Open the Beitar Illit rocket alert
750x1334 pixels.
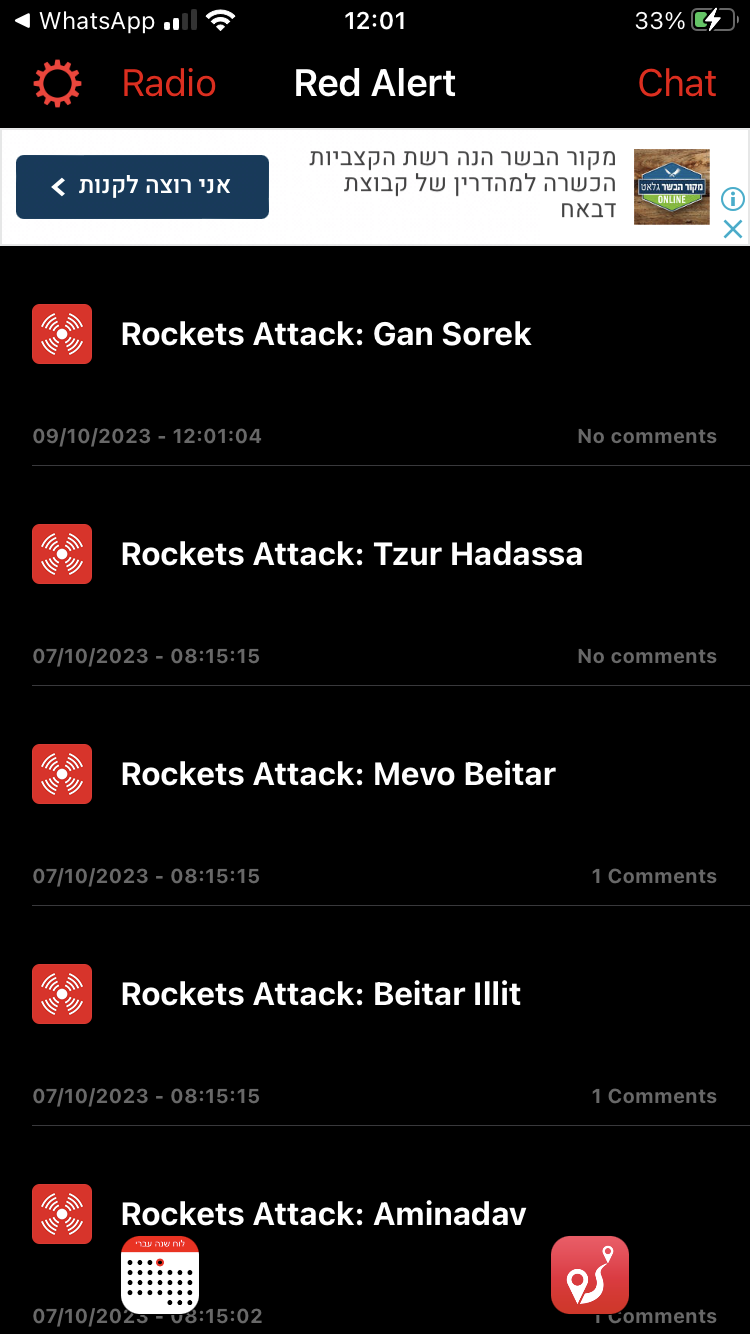tap(321, 994)
